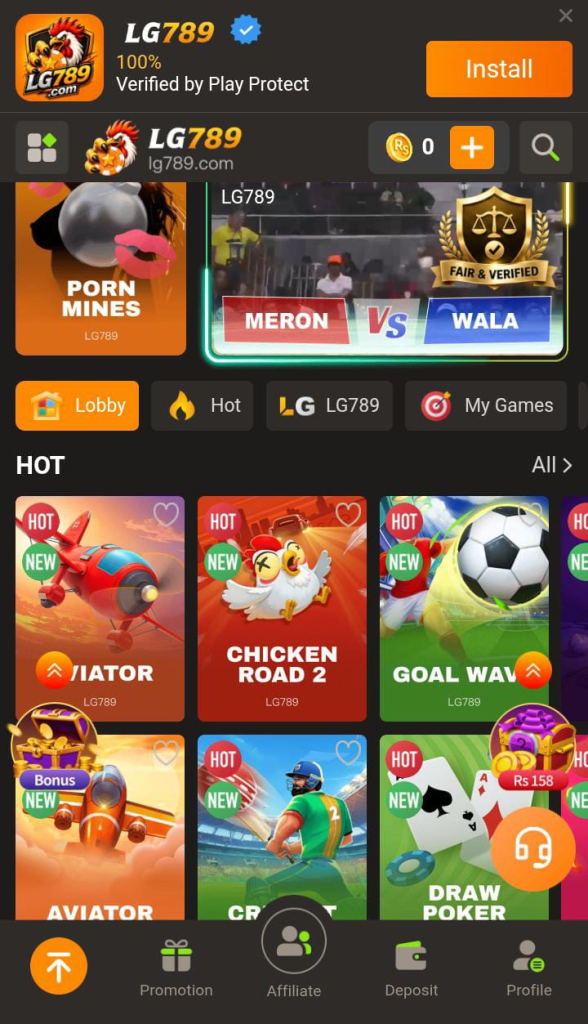Open the Chicken Road 2 game
Viewport: 588px width, 1024px height.
(282, 609)
